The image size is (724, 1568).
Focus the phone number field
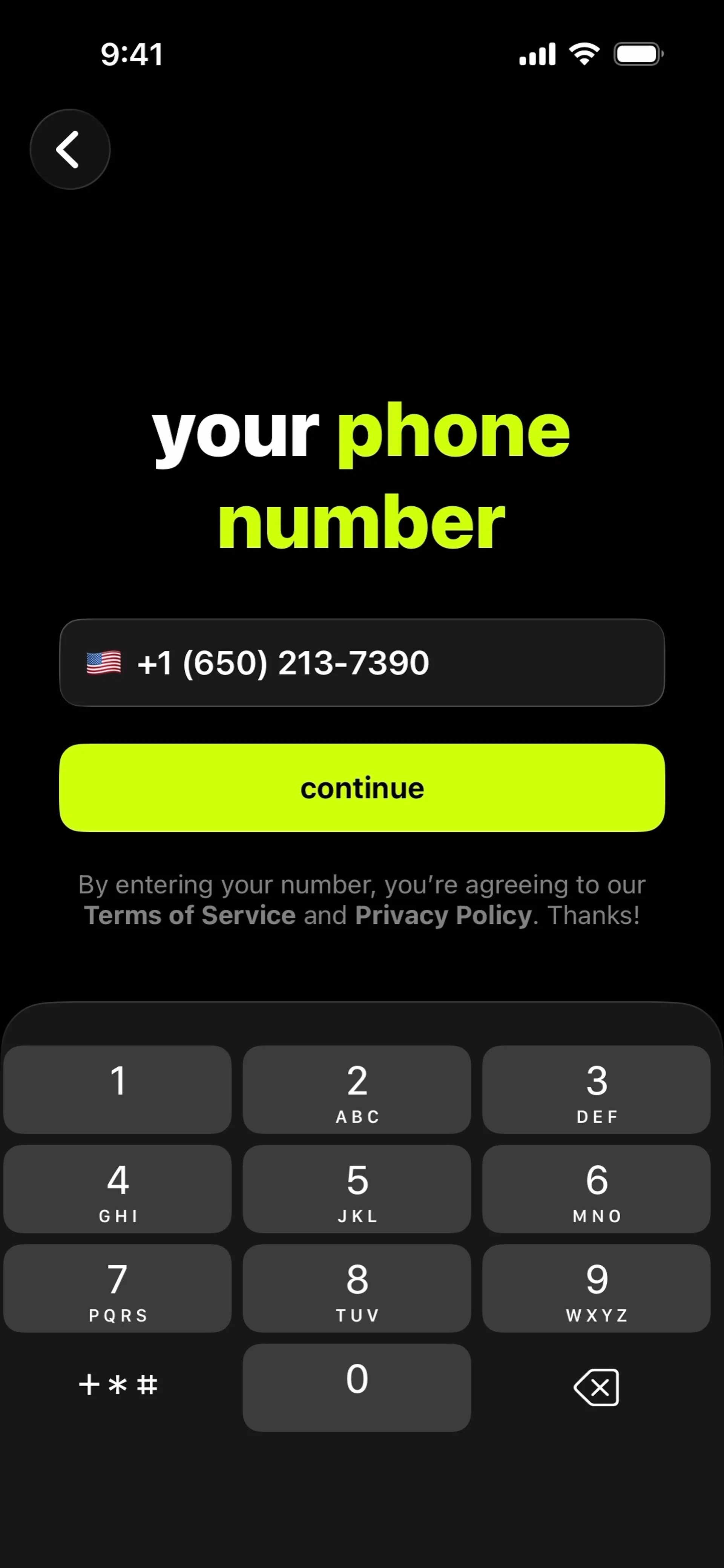[390, 663]
